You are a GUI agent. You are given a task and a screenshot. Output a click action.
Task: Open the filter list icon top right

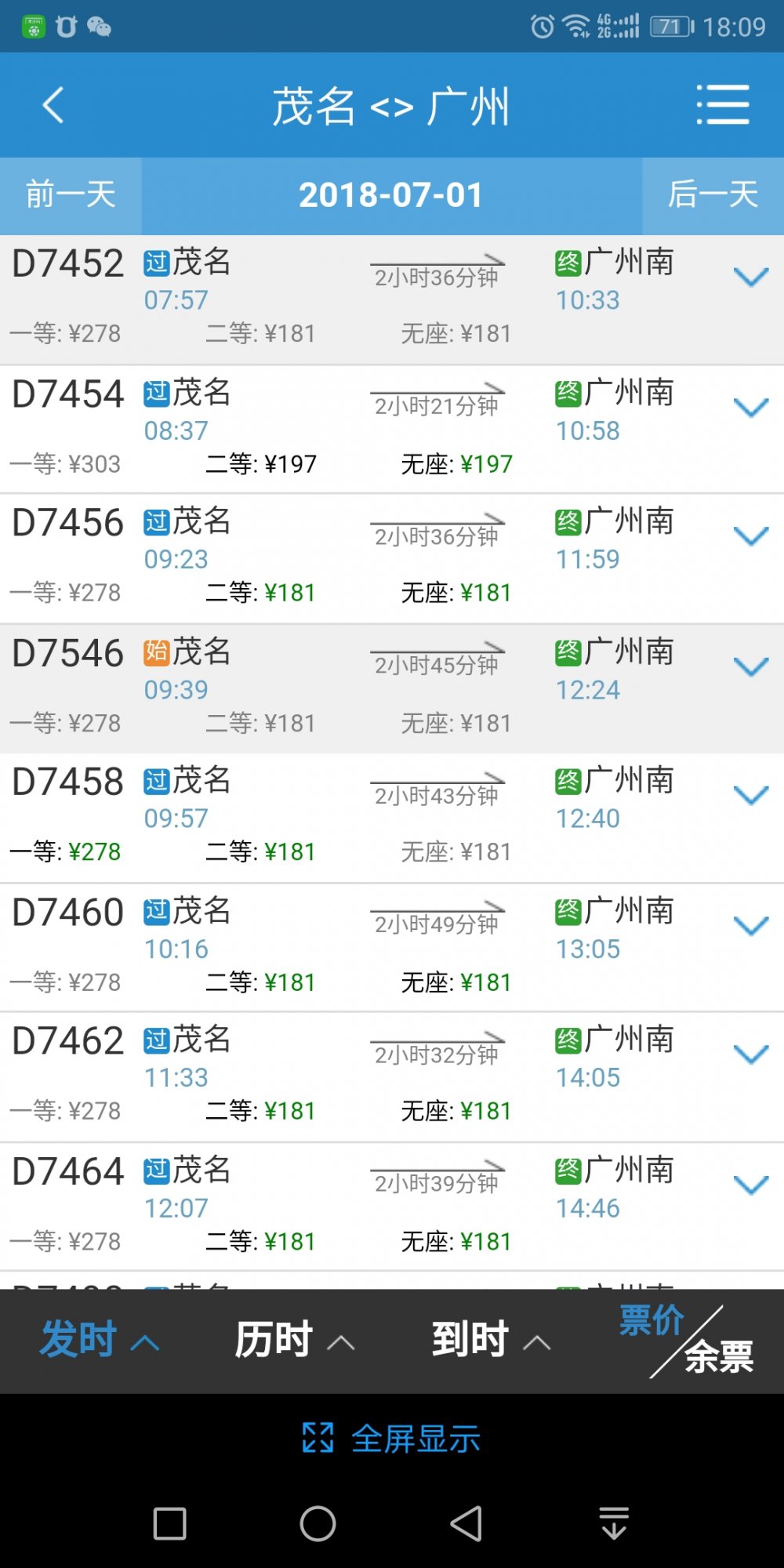click(x=721, y=103)
